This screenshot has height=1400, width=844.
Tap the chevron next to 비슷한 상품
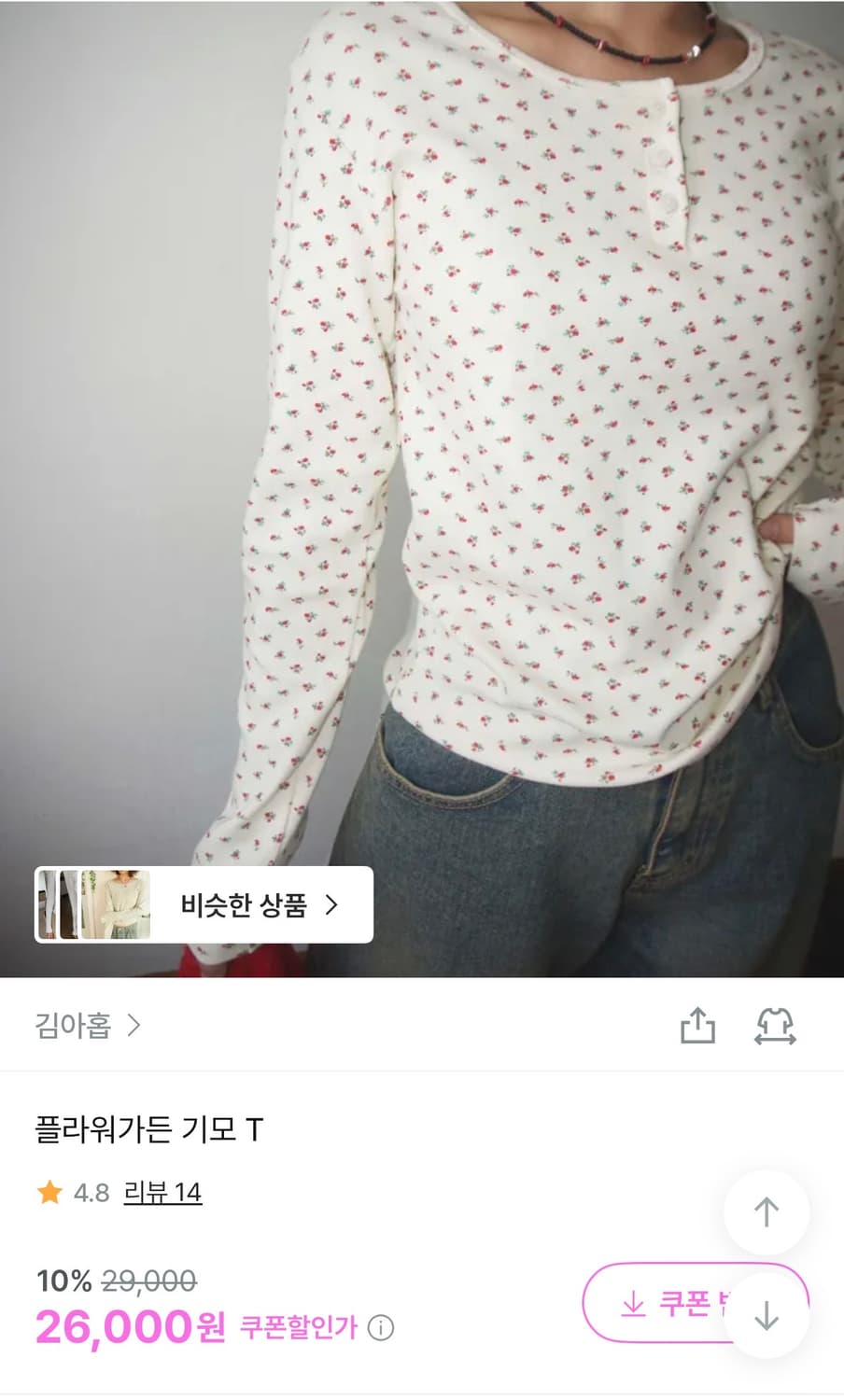coord(333,903)
